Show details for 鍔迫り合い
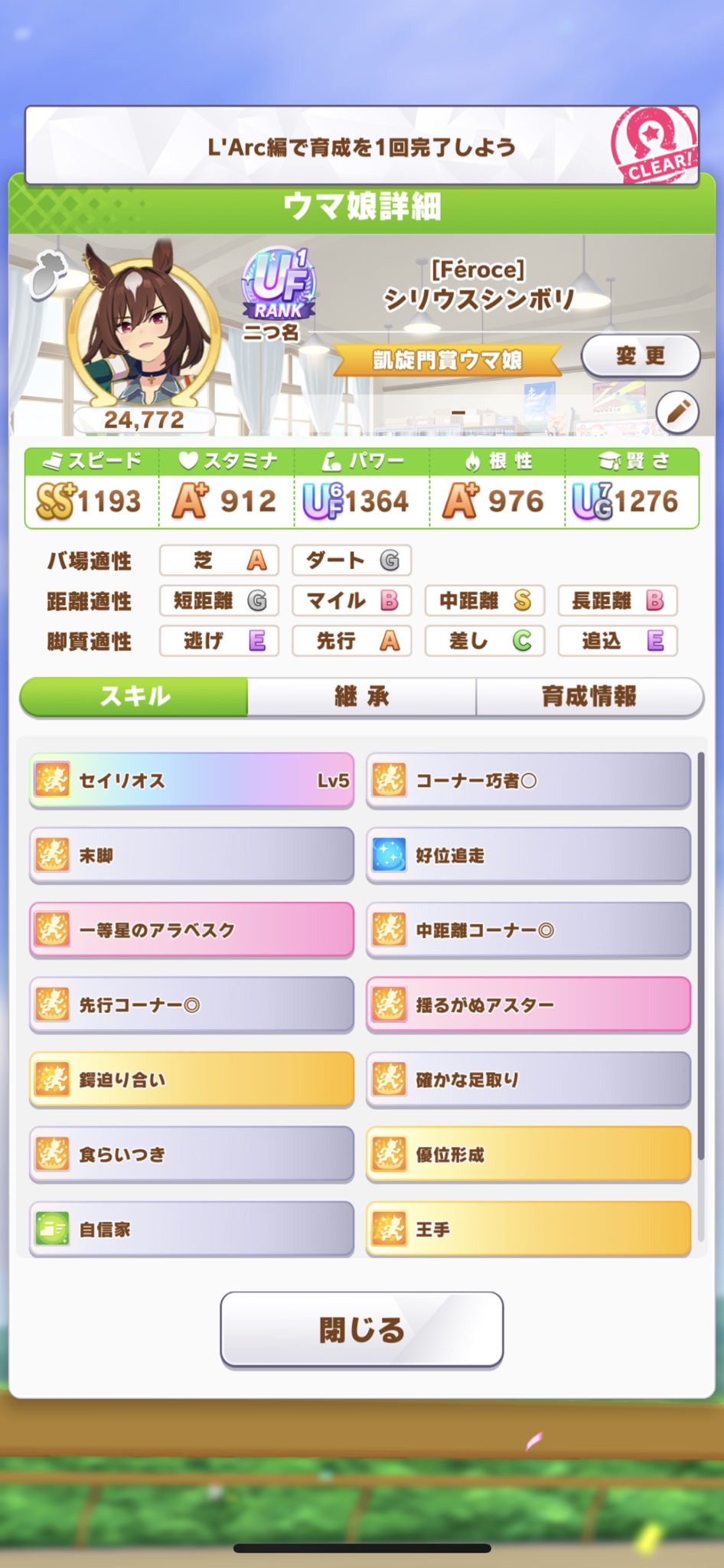 191,1080
